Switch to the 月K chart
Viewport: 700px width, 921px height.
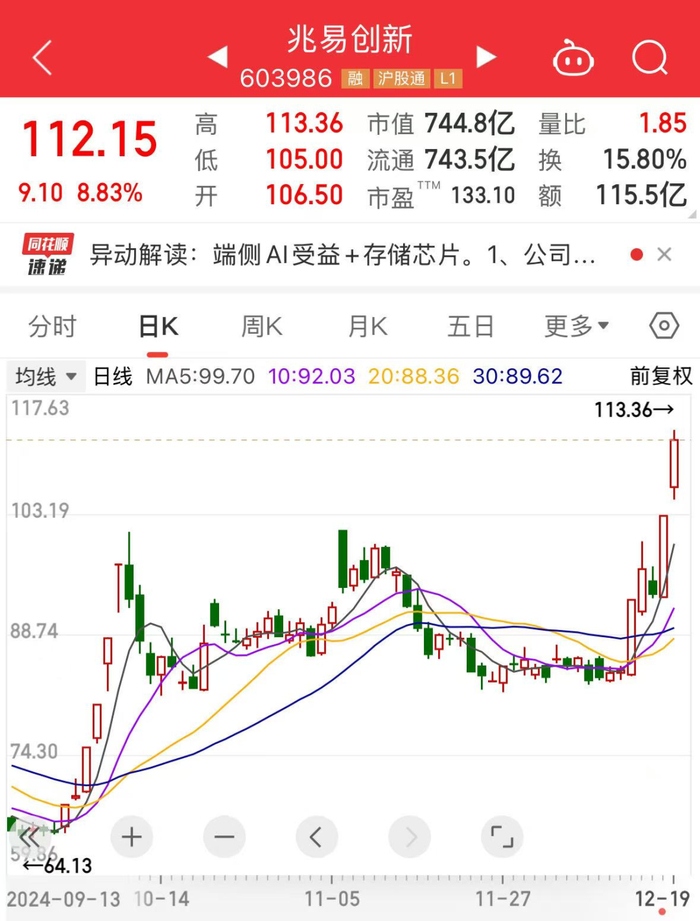pos(368,326)
